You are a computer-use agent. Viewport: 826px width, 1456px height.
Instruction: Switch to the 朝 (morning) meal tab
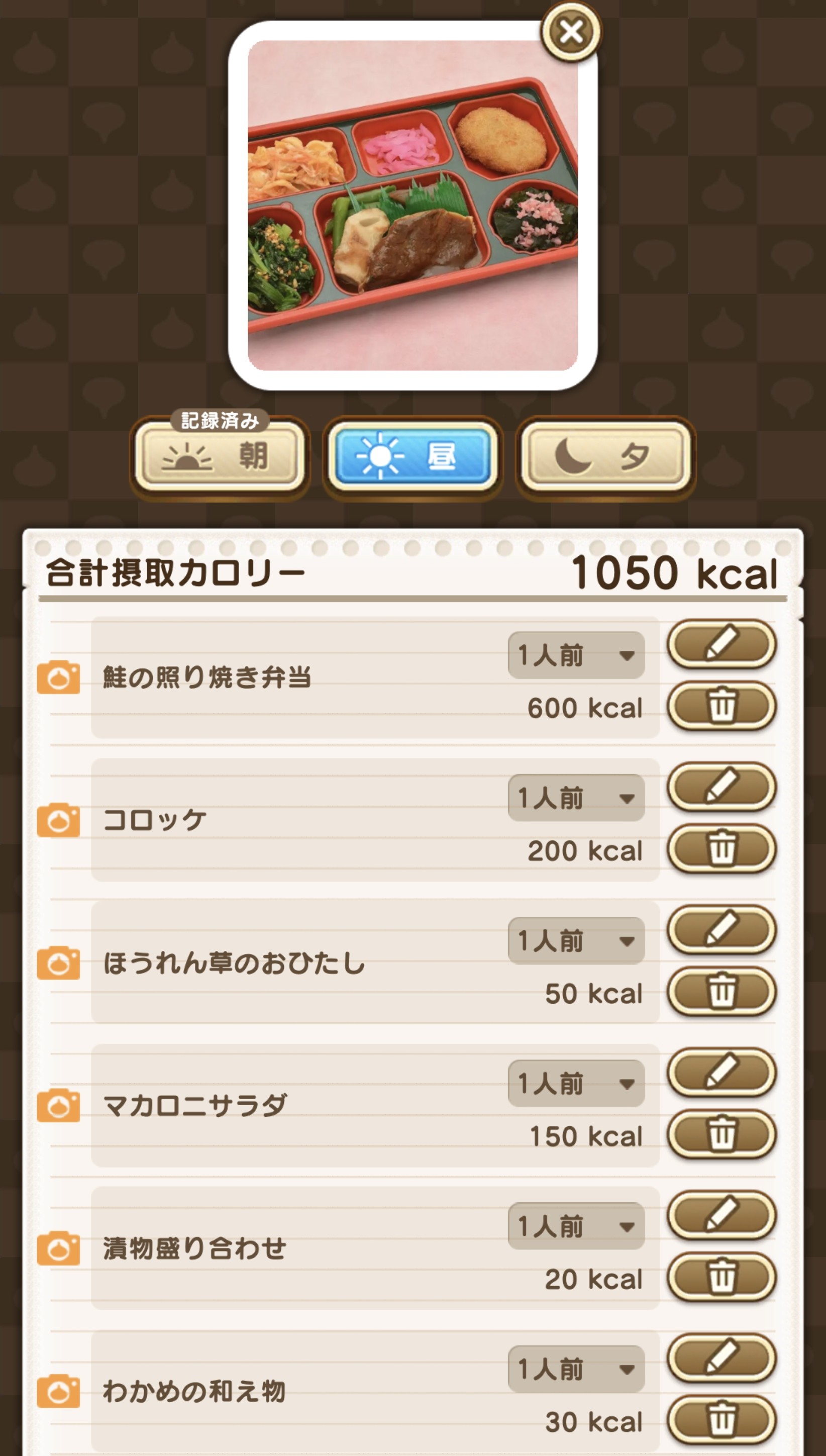tap(220, 457)
